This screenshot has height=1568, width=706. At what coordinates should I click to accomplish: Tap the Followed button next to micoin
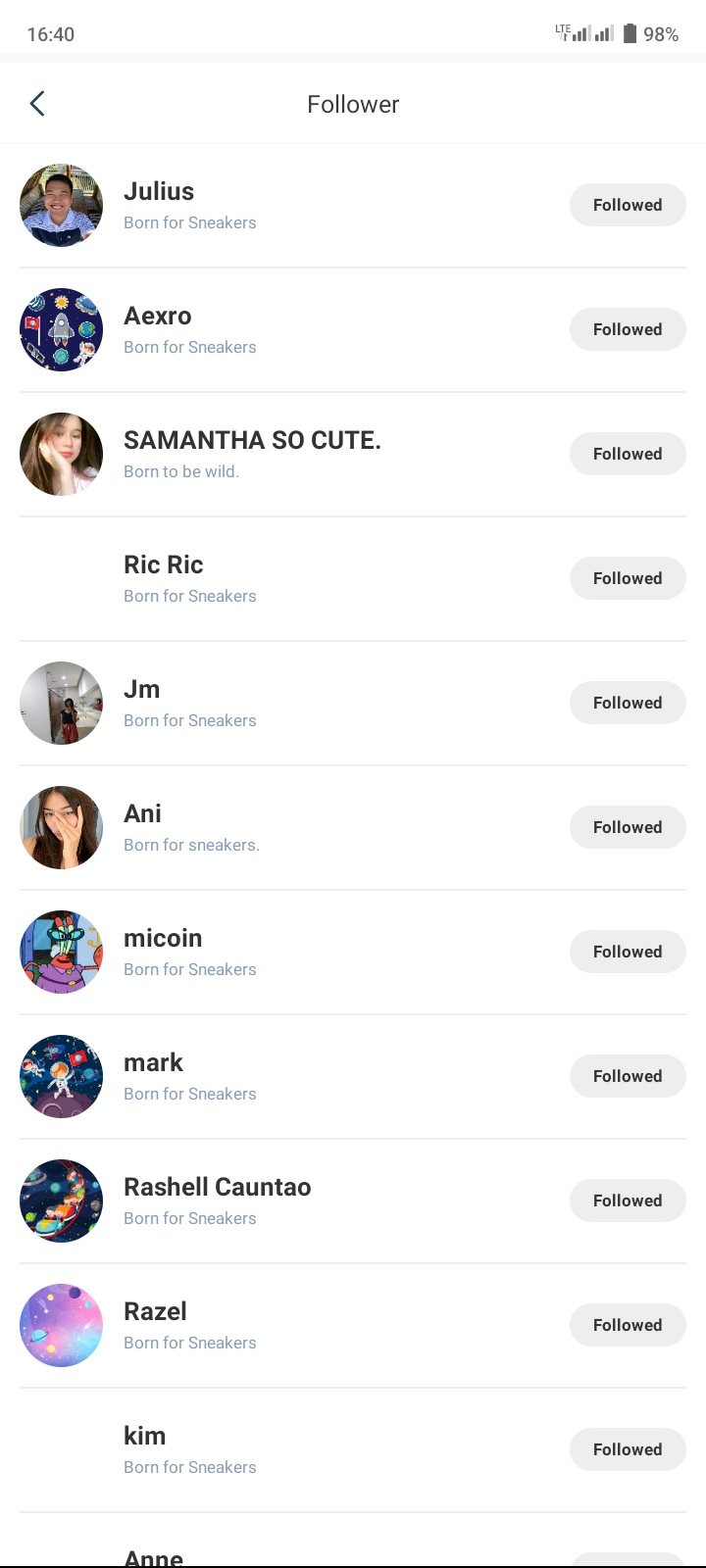tap(628, 952)
